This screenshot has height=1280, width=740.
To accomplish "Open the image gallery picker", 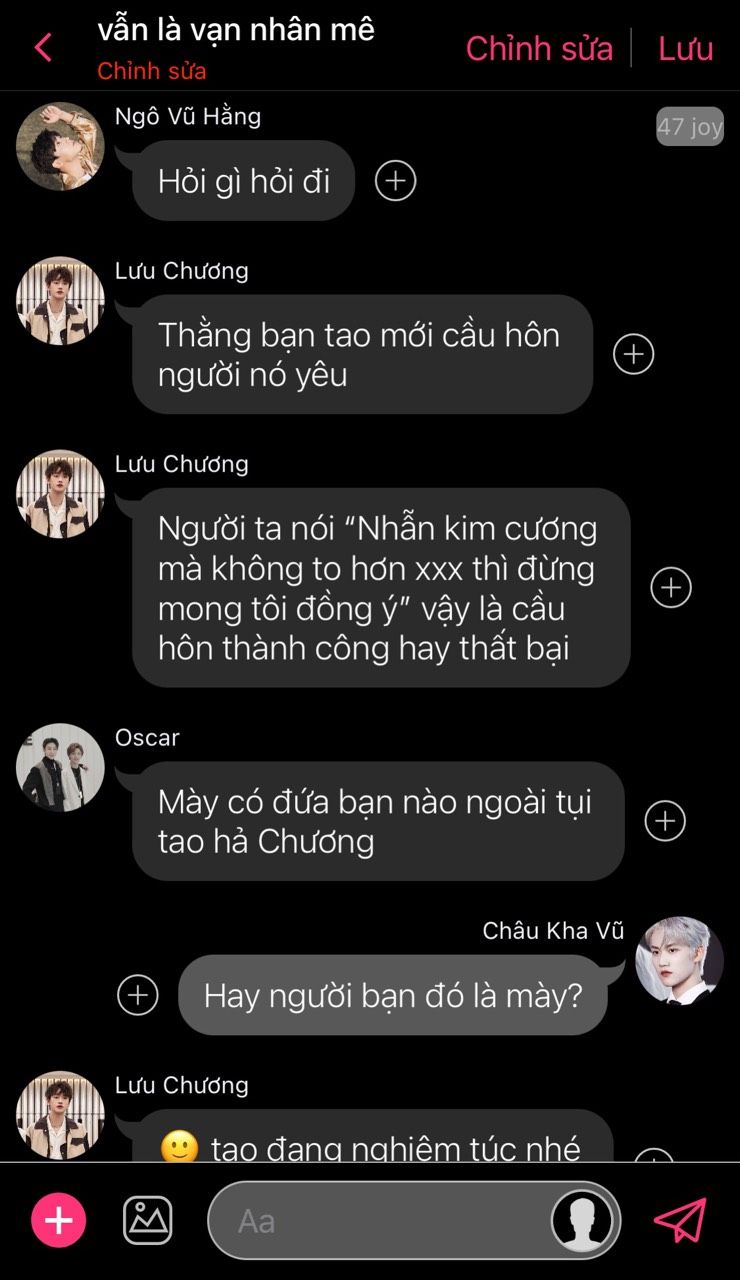I will 148,1220.
